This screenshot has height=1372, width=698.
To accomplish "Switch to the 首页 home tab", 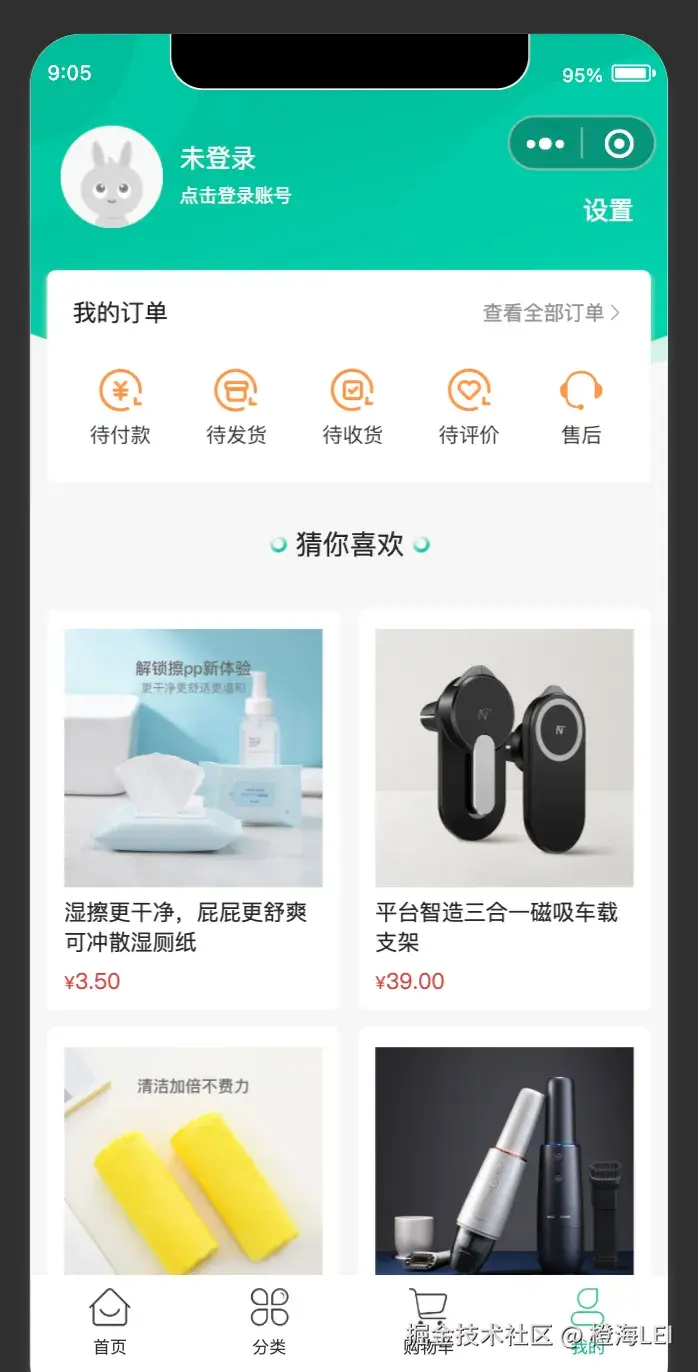I will pyautogui.click(x=110, y=1321).
